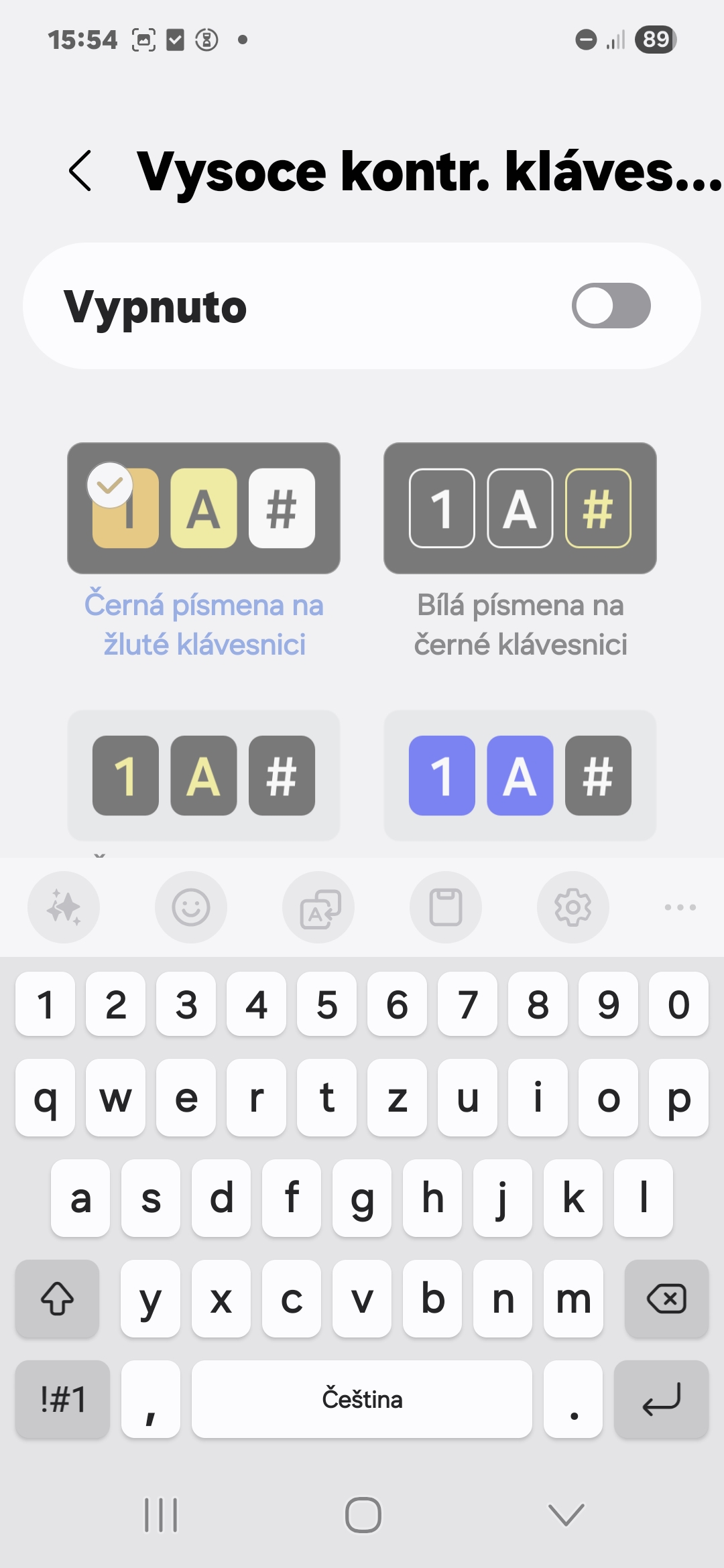
Task: Pick the yellow letters on gray keys theme
Action: pyautogui.click(x=204, y=775)
